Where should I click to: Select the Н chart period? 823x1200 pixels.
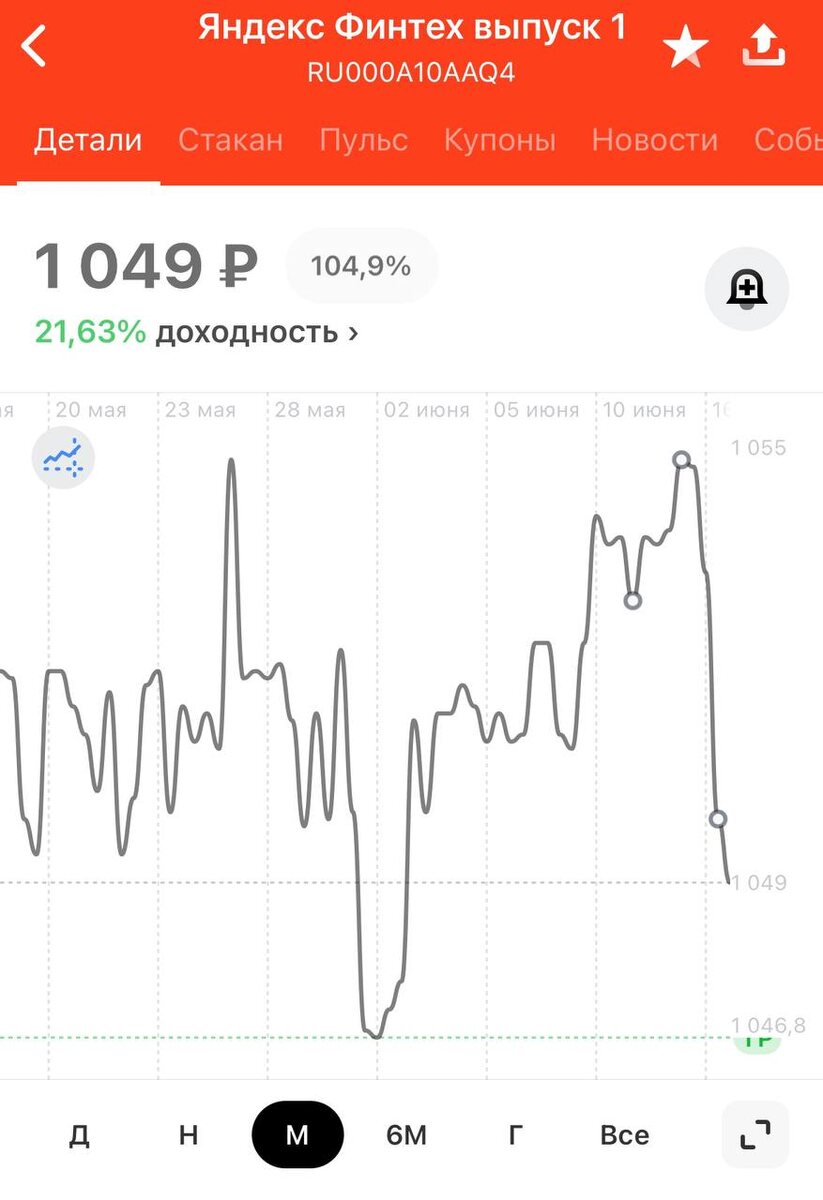[188, 1135]
